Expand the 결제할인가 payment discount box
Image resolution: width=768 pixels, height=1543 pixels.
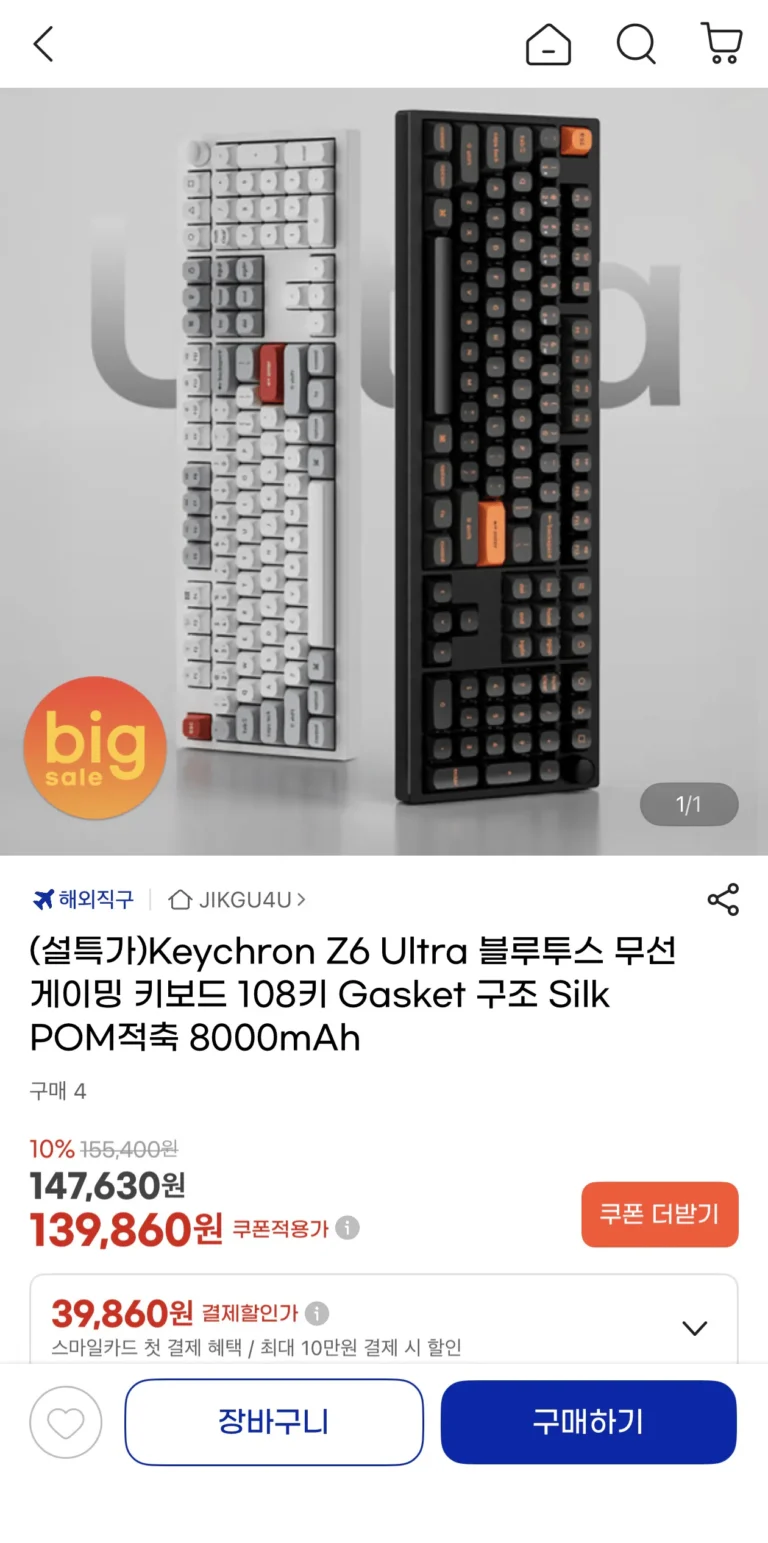click(694, 1328)
